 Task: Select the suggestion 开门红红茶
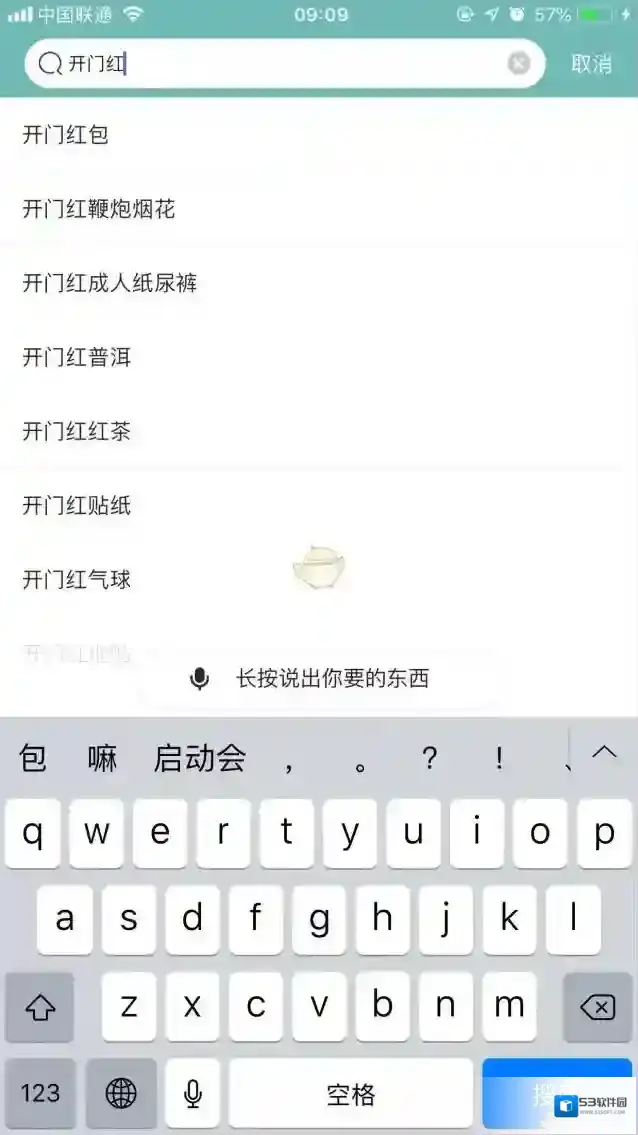(77, 431)
